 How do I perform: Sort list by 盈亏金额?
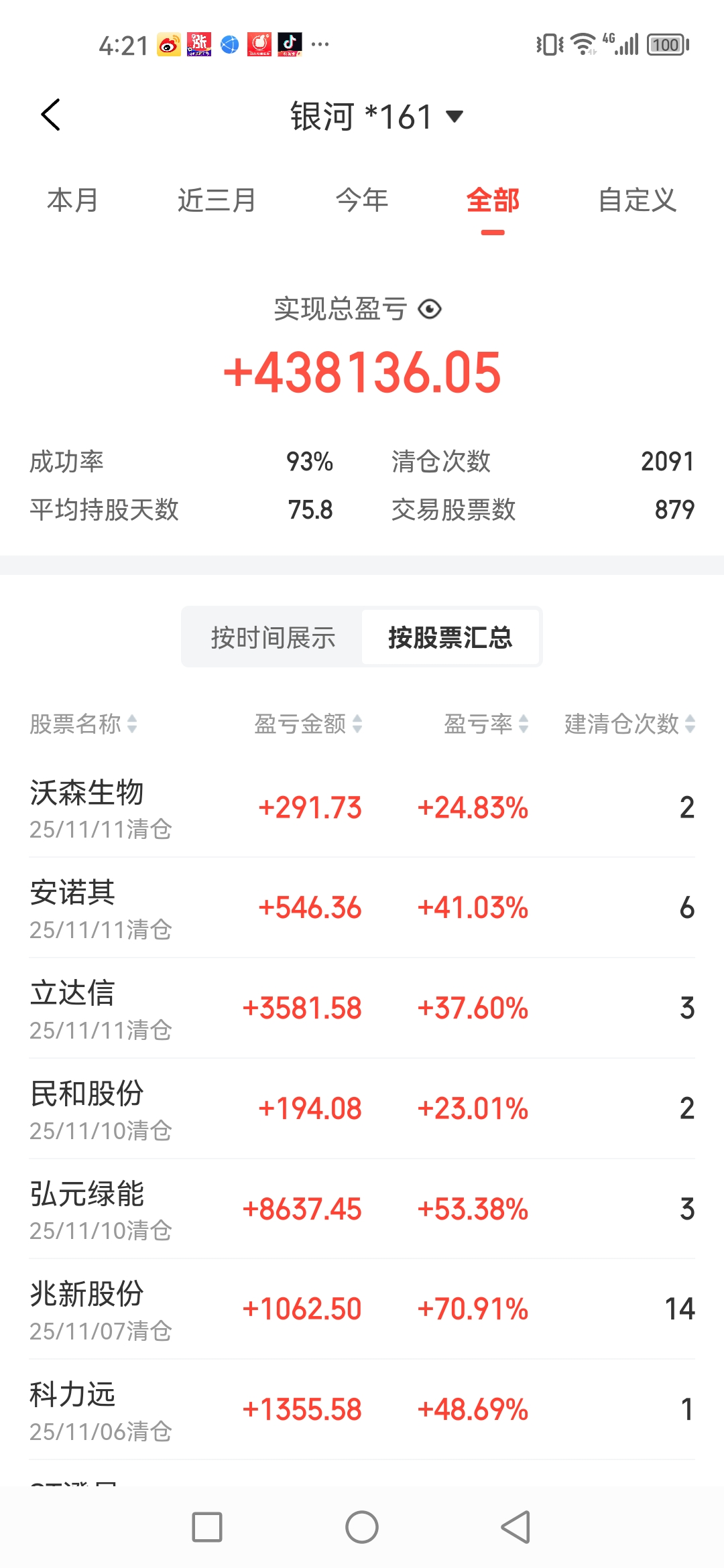[308, 724]
